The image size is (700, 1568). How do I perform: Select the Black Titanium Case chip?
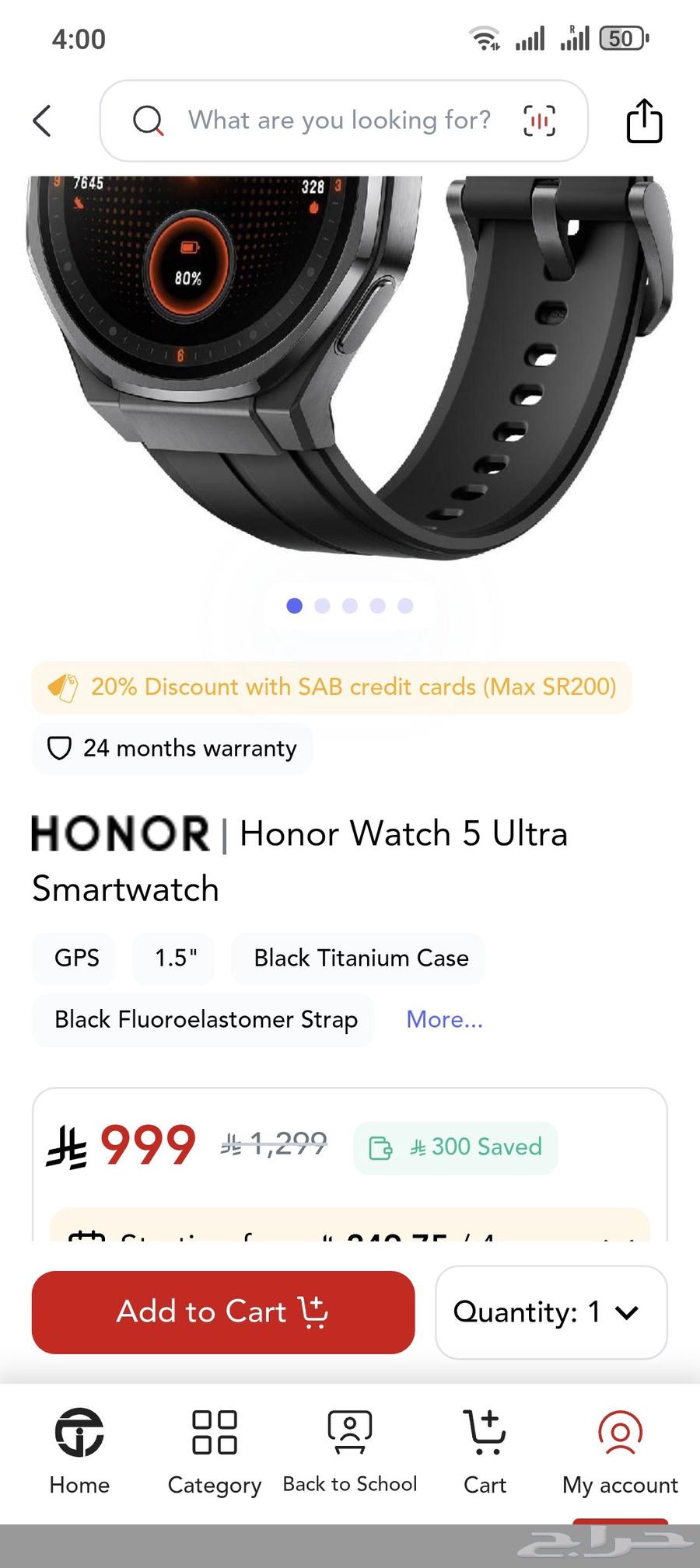point(360,958)
